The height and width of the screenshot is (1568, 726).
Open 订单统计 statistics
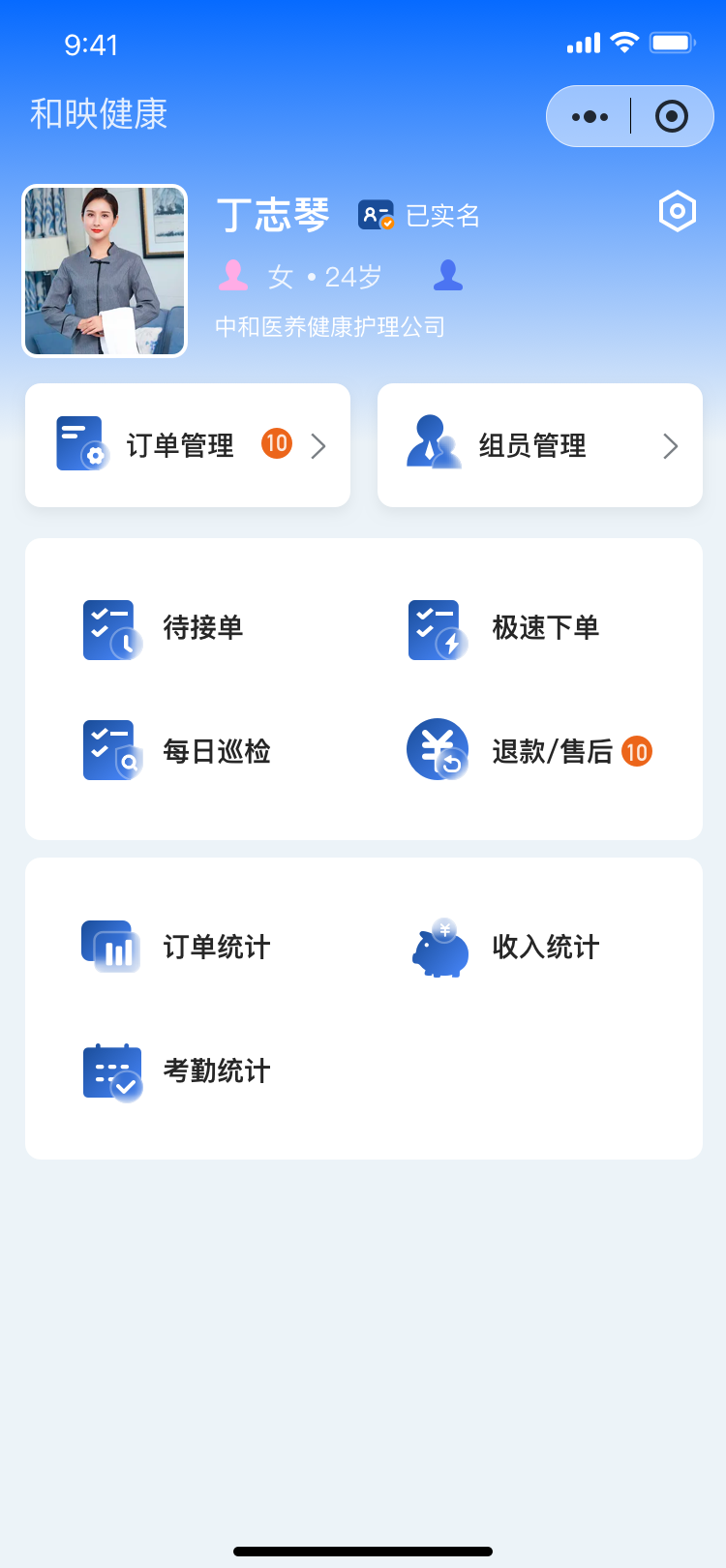[x=177, y=947]
